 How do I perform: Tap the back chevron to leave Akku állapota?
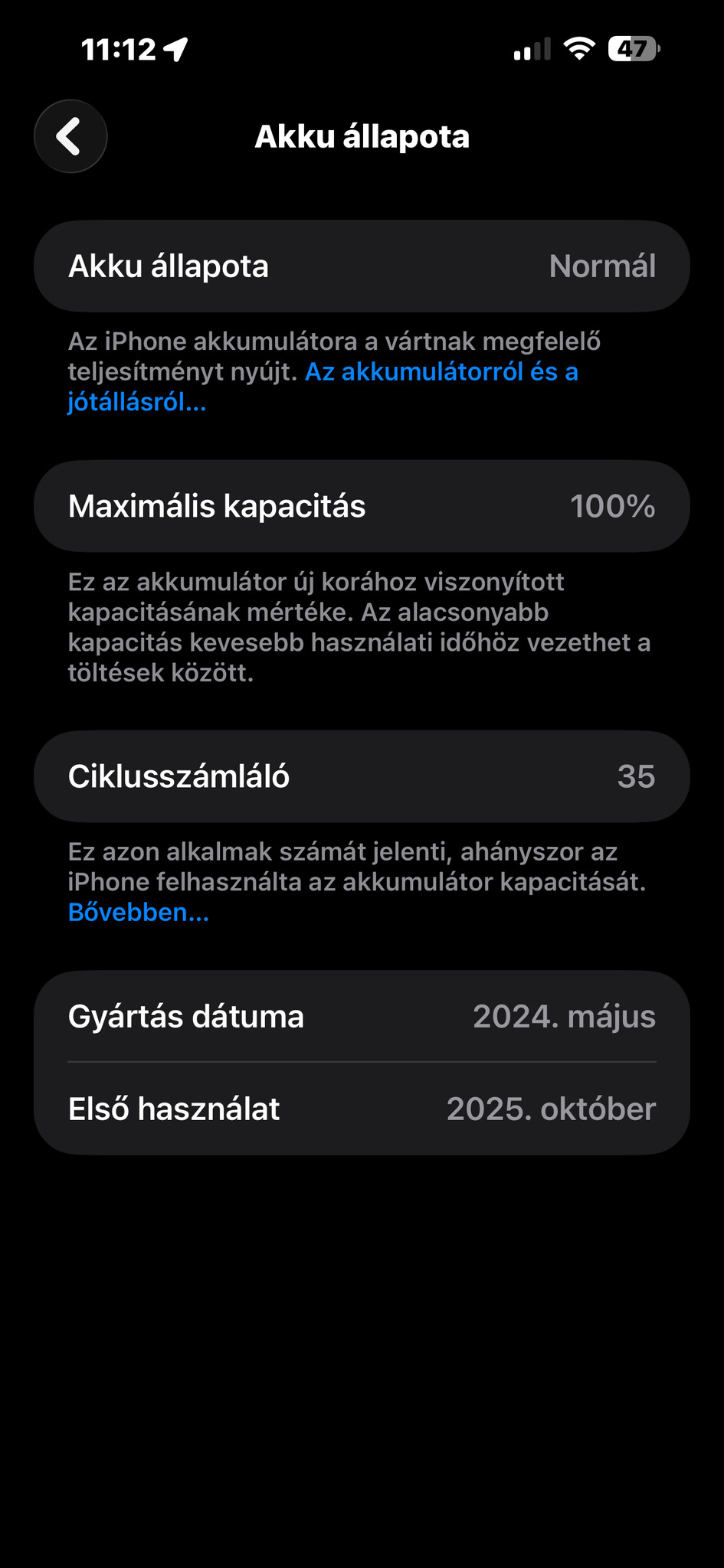click(70, 136)
